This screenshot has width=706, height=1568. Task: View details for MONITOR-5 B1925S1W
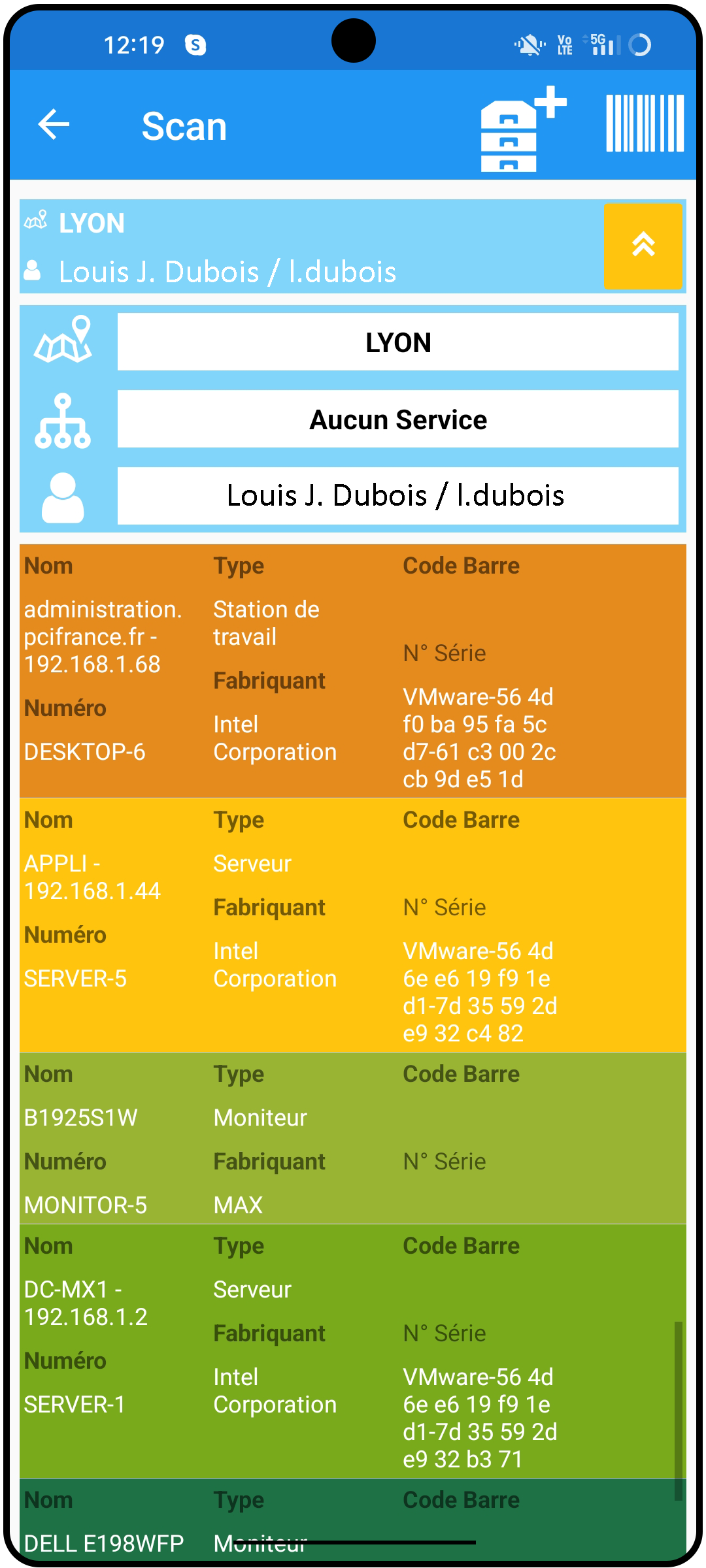(353, 1138)
